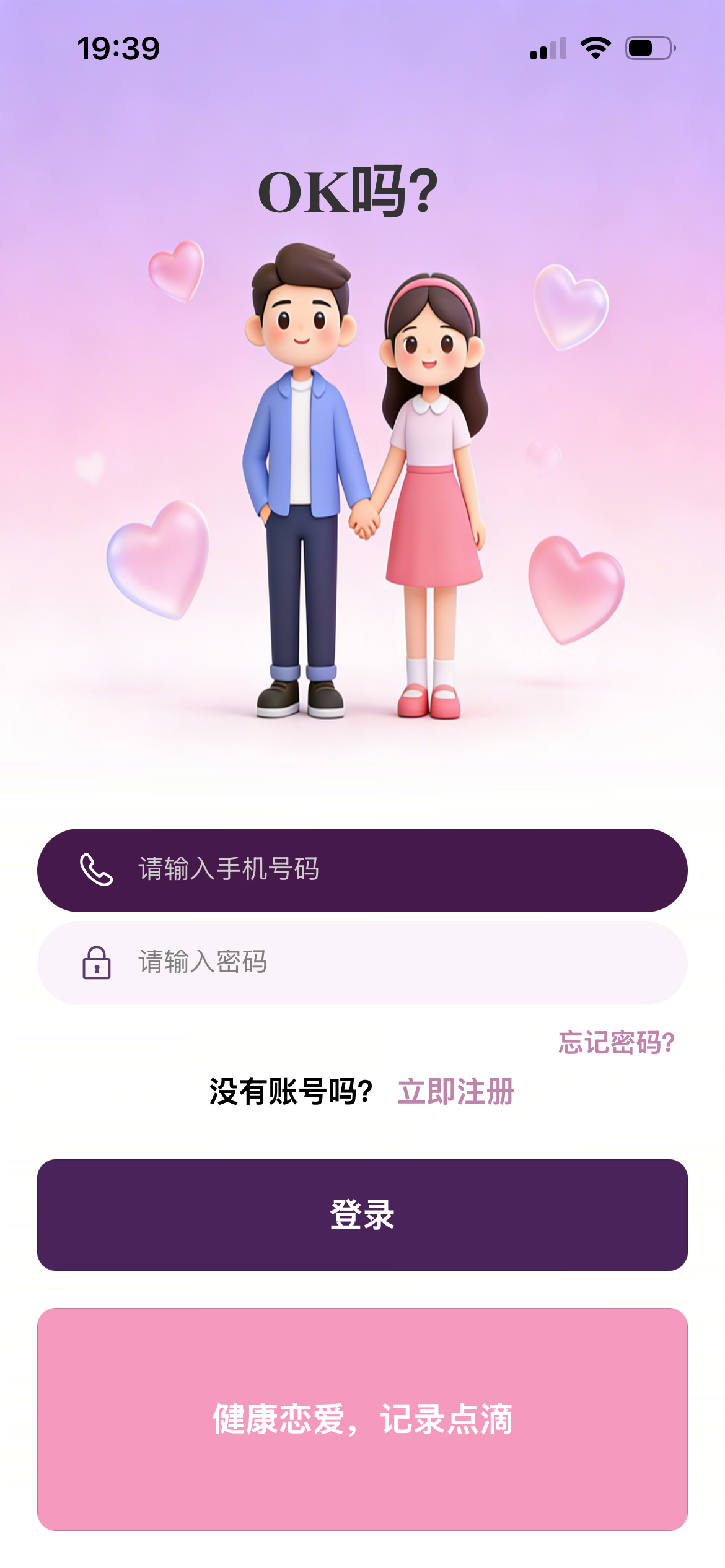725x1568 pixels.
Task: Click the Wi-Fi icon in the status bar
Action: (x=594, y=48)
